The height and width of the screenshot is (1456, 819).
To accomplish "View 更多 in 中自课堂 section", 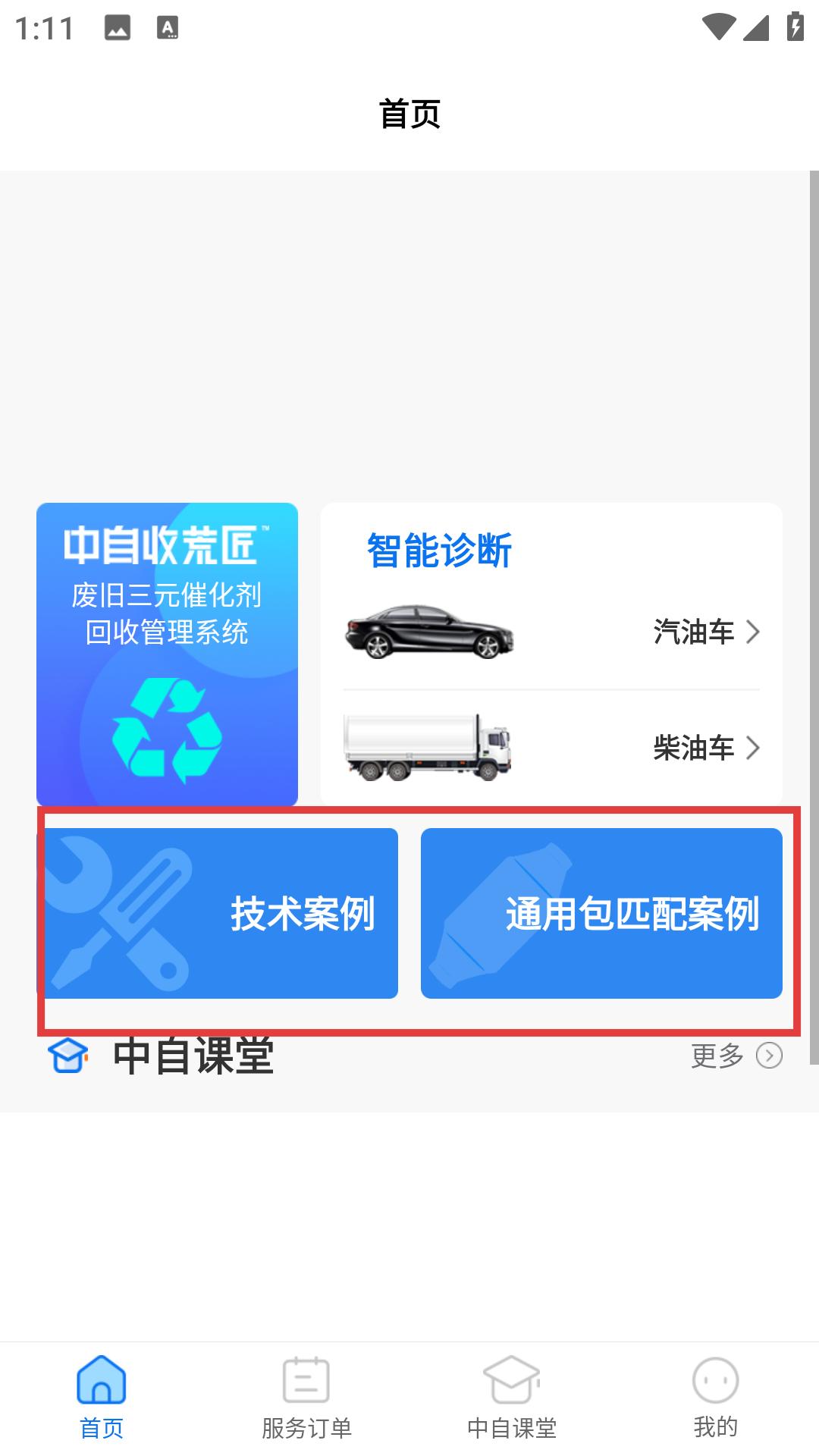I will (736, 1056).
